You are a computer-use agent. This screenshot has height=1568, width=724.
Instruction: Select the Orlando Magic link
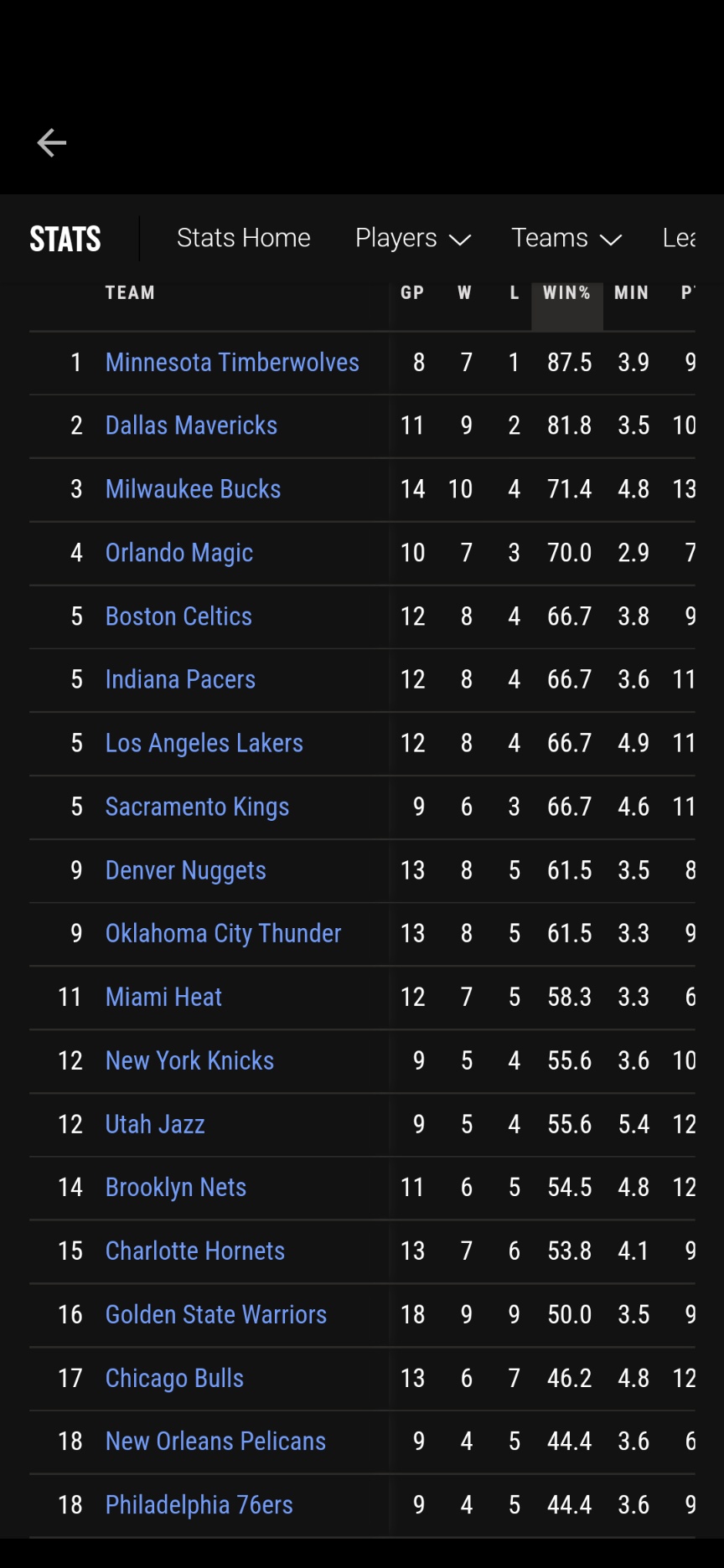pyautogui.click(x=179, y=553)
